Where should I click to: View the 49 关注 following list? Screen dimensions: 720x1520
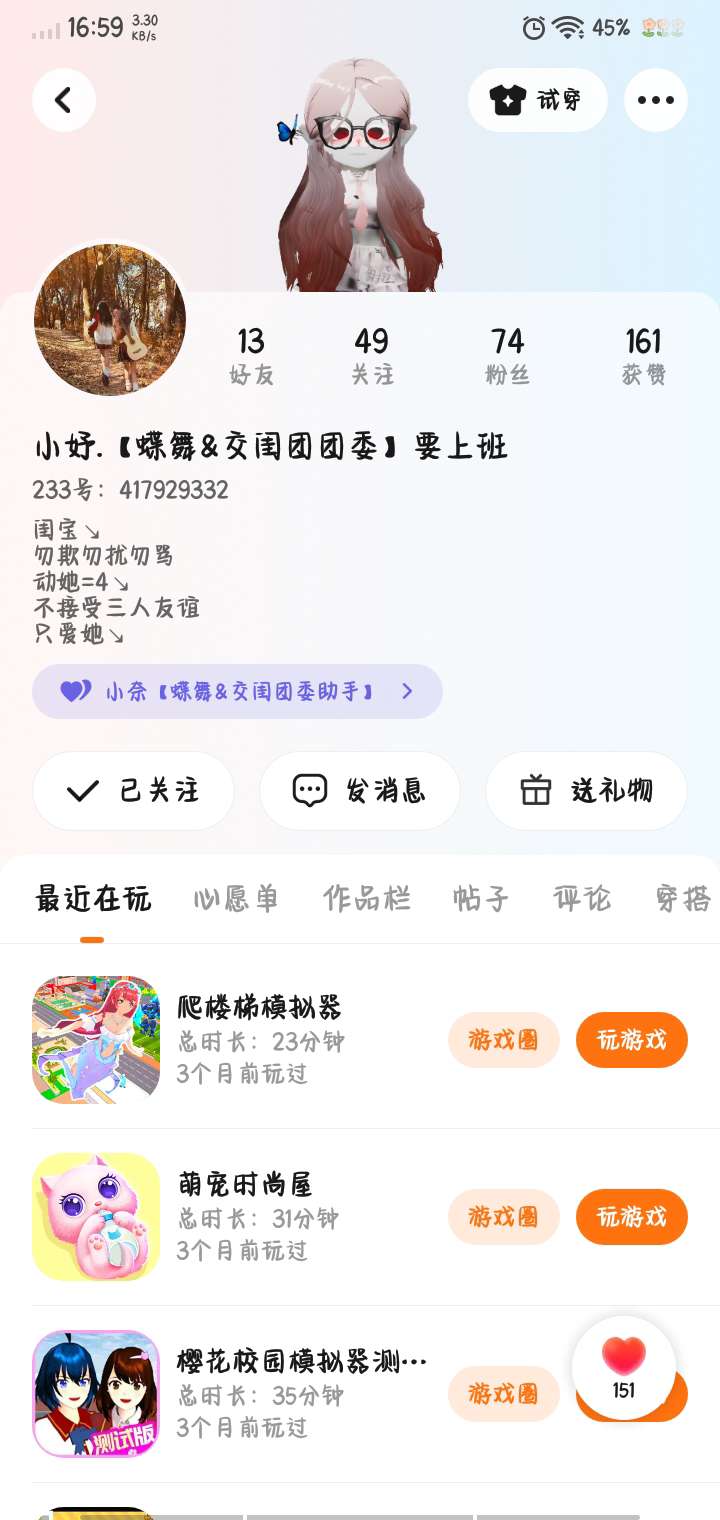point(371,355)
